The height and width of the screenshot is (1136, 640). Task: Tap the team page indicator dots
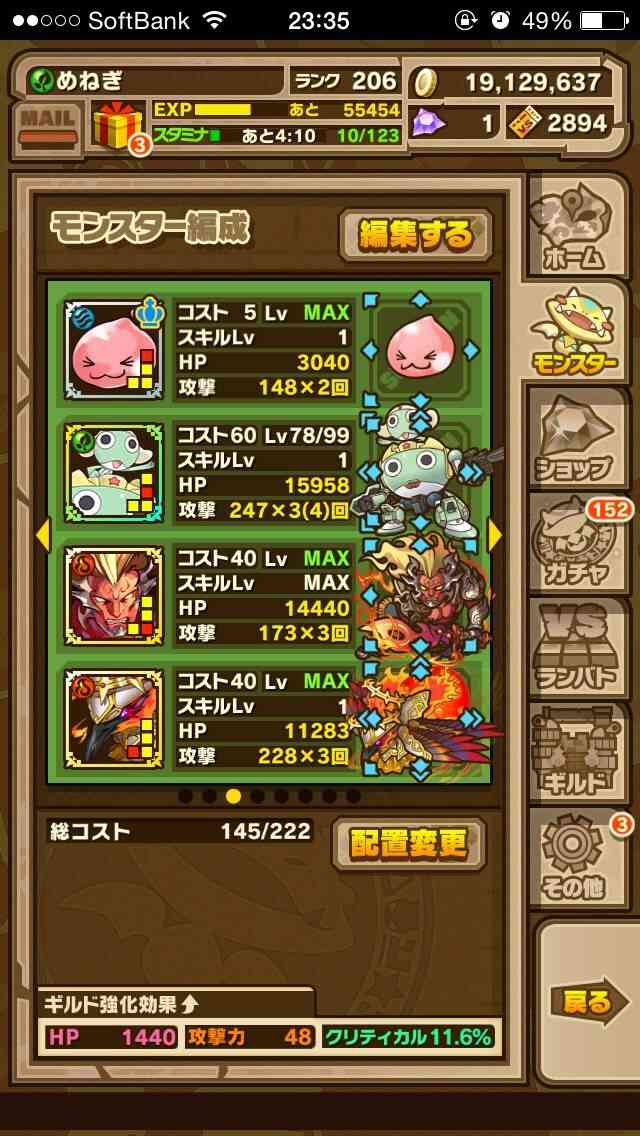[270, 796]
